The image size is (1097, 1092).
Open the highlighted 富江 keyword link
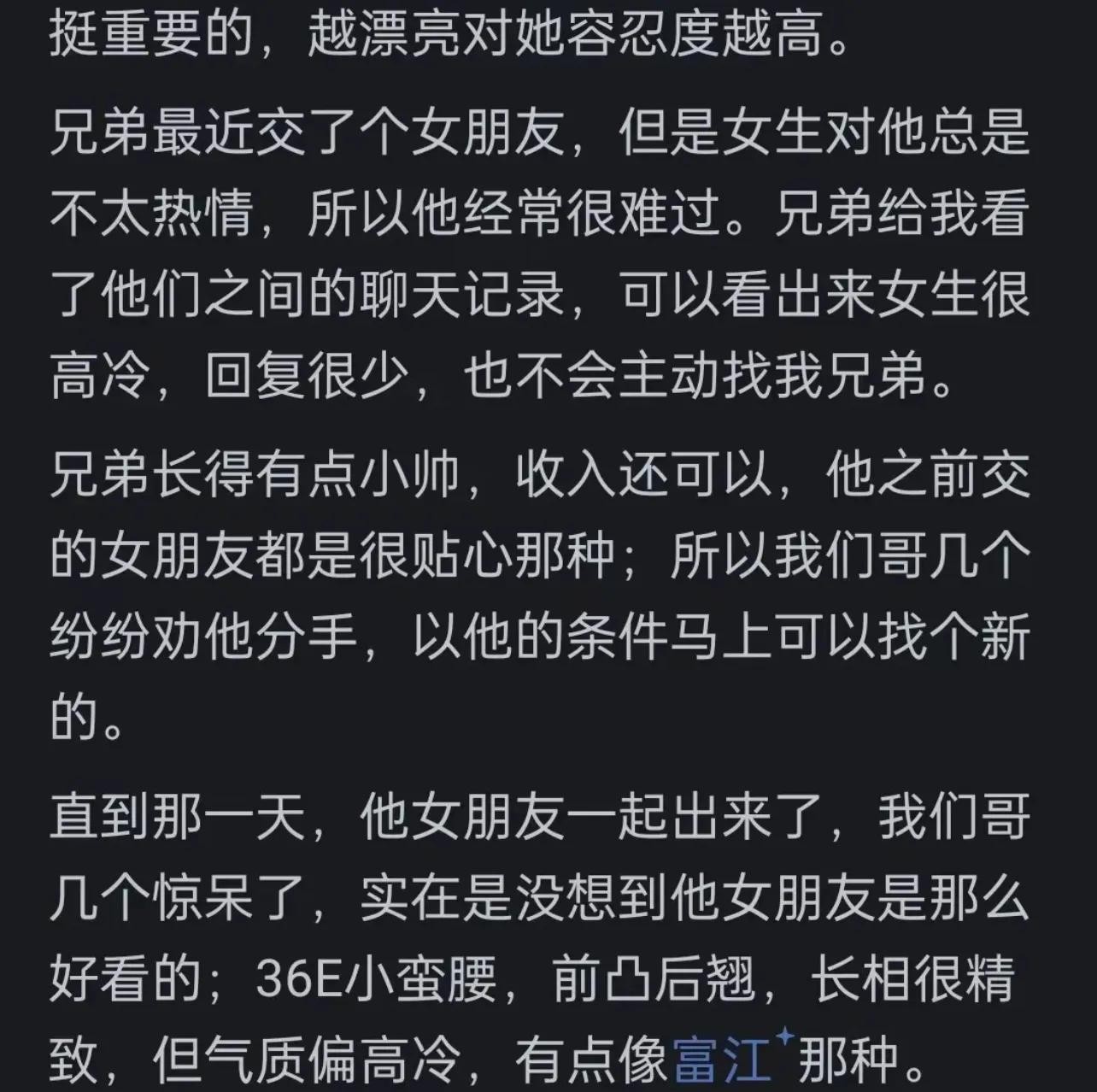click(724, 1058)
